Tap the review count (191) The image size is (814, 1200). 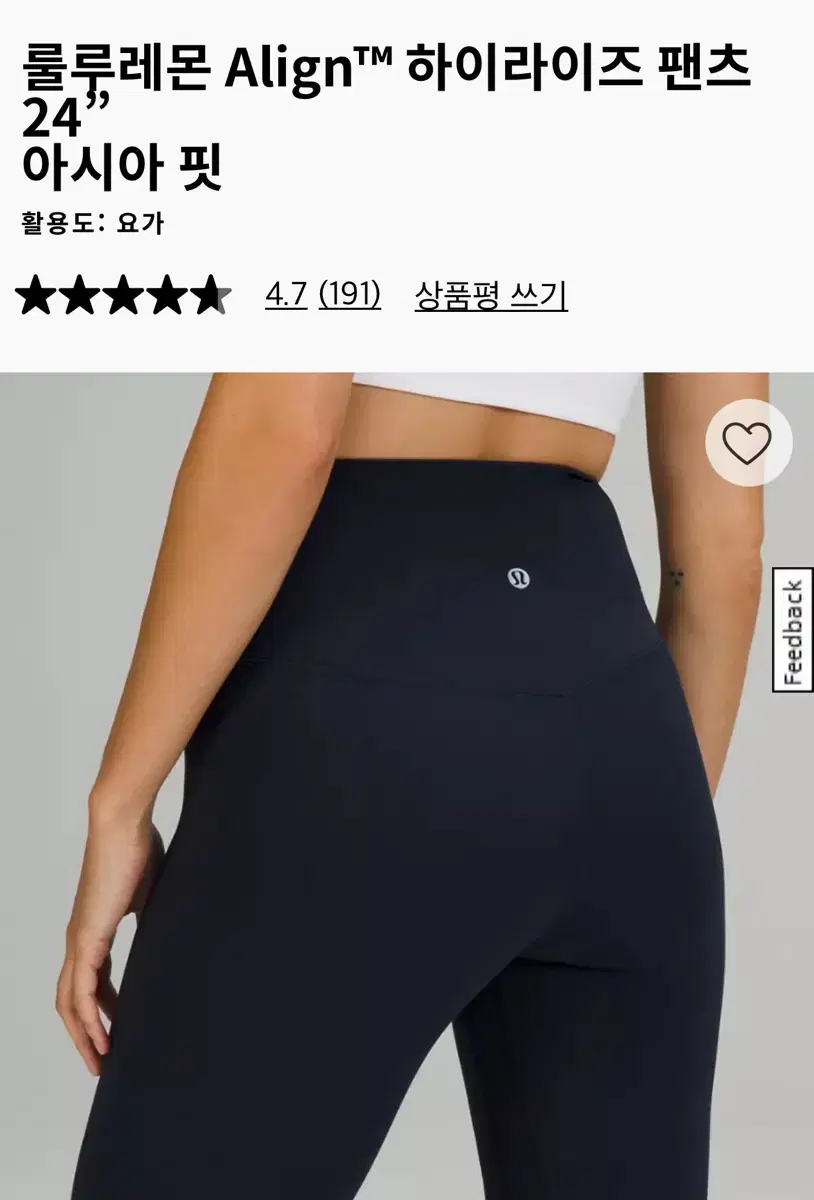(x=350, y=297)
